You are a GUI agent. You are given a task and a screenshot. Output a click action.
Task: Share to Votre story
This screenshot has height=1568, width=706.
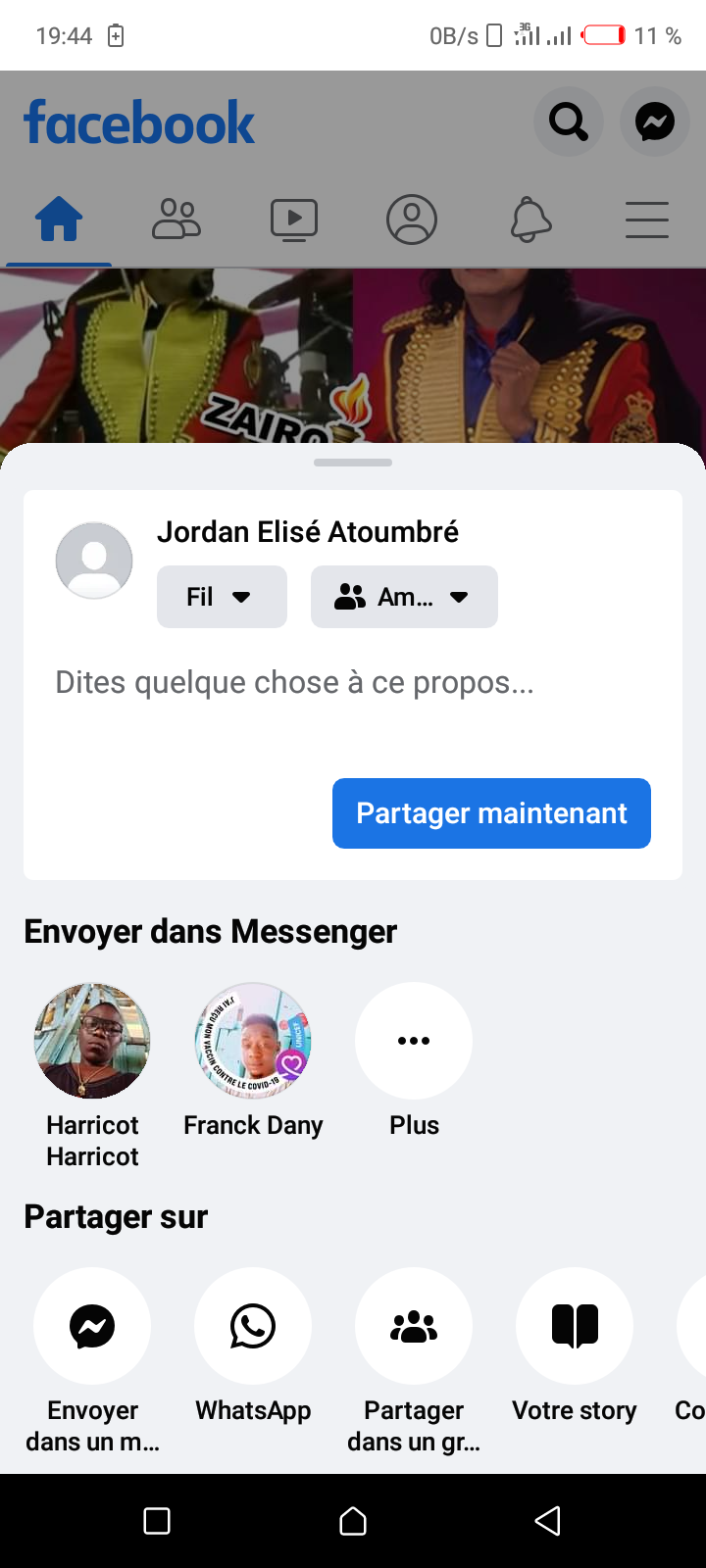[x=575, y=1326]
